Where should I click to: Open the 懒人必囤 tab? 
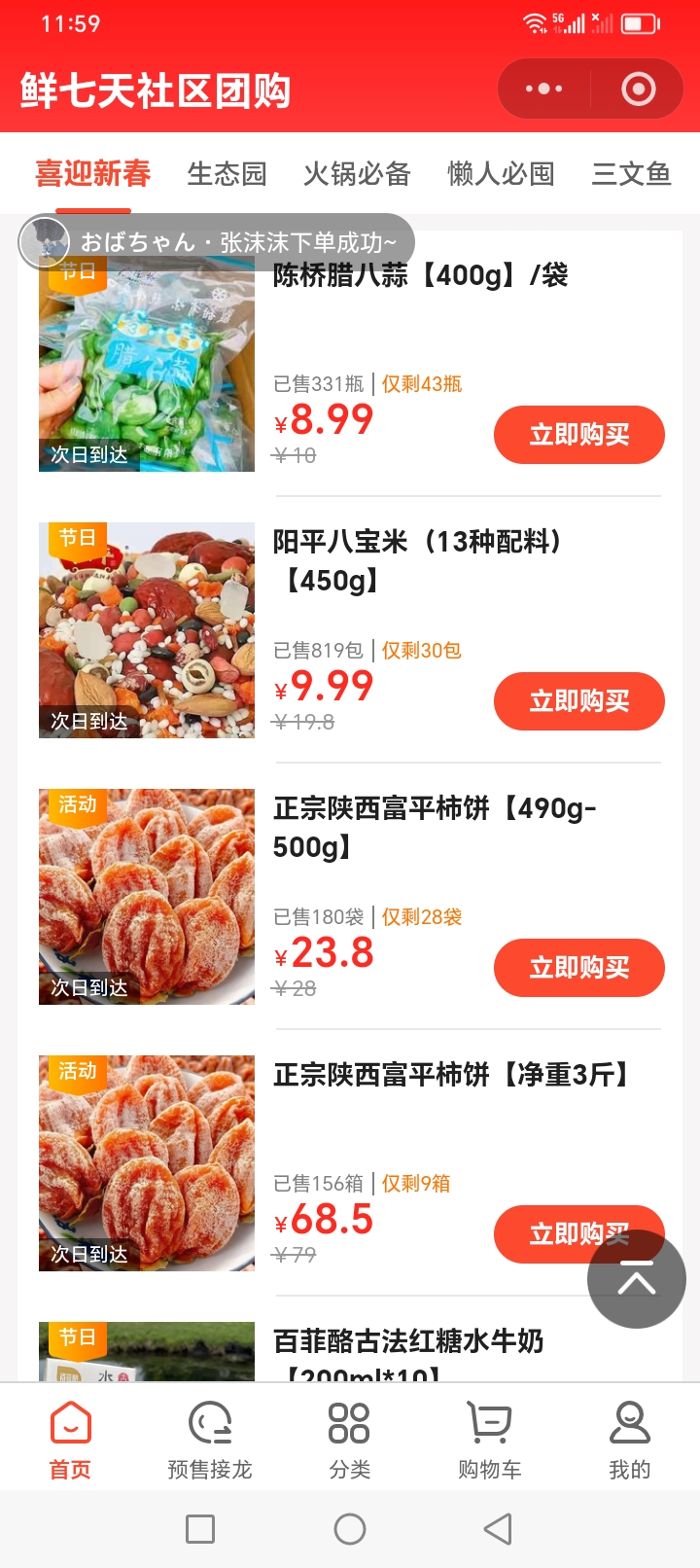pyautogui.click(x=501, y=174)
